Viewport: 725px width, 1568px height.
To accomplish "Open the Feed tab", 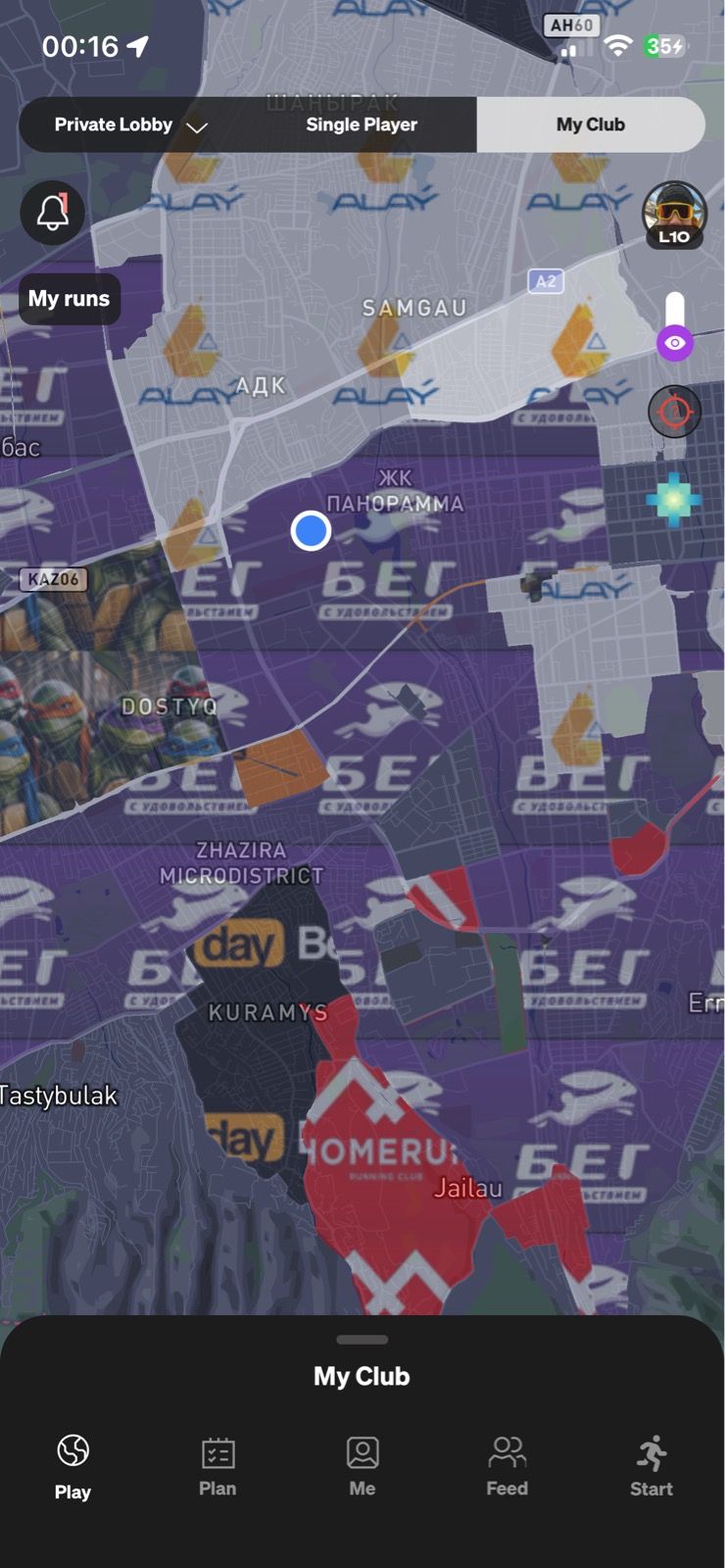I will pyautogui.click(x=507, y=1466).
